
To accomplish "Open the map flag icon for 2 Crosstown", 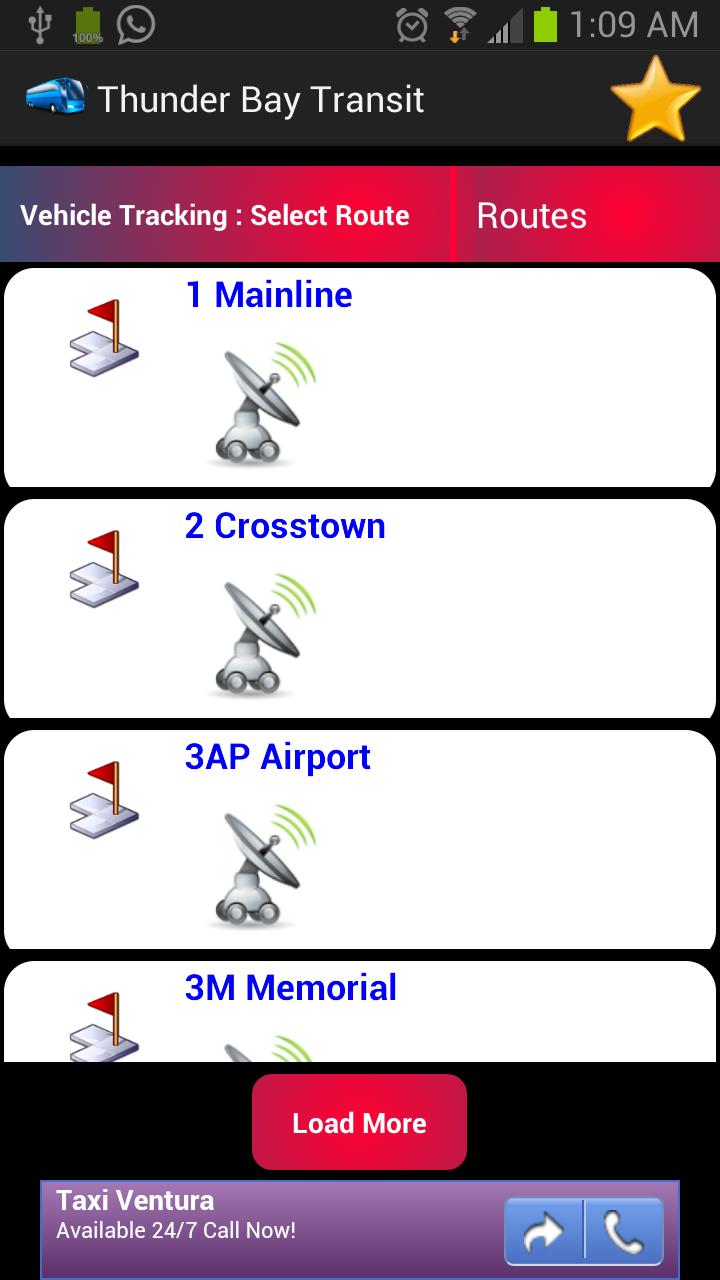I will 104,570.
